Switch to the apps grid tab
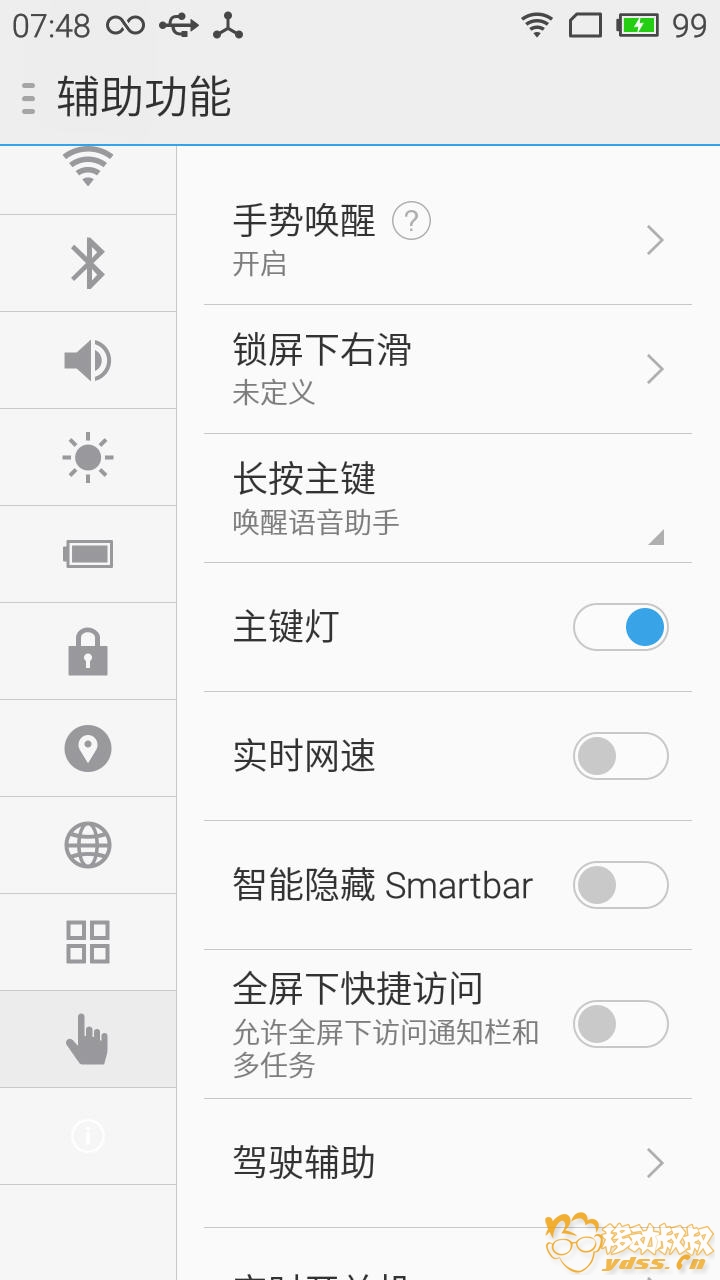Image resolution: width=720 pixels, height=1280 pixels. [88, 942]
